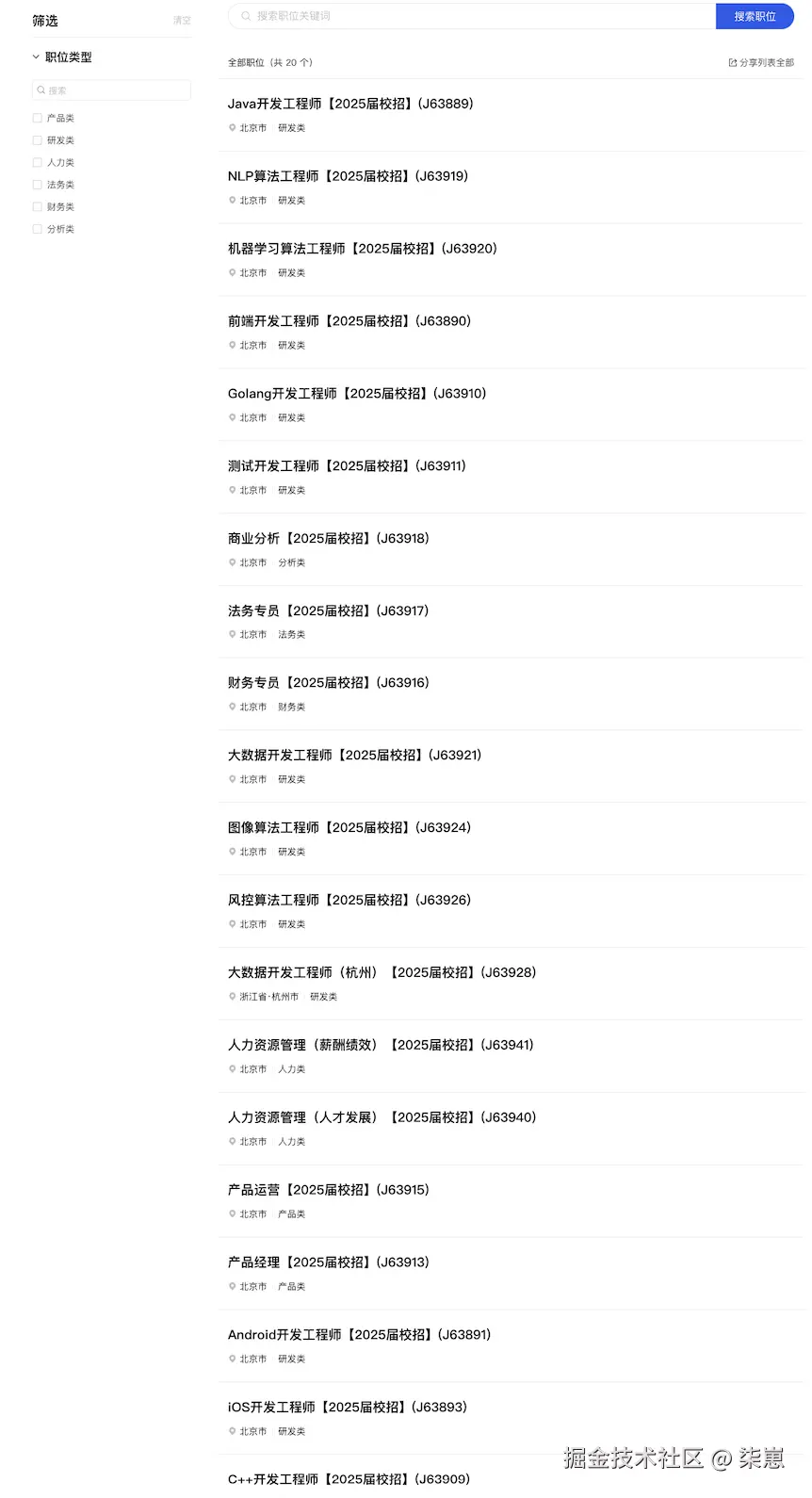Tick the 人力类 filter option
Screen dimensions: 812x1498
click(x=38, y=163)
